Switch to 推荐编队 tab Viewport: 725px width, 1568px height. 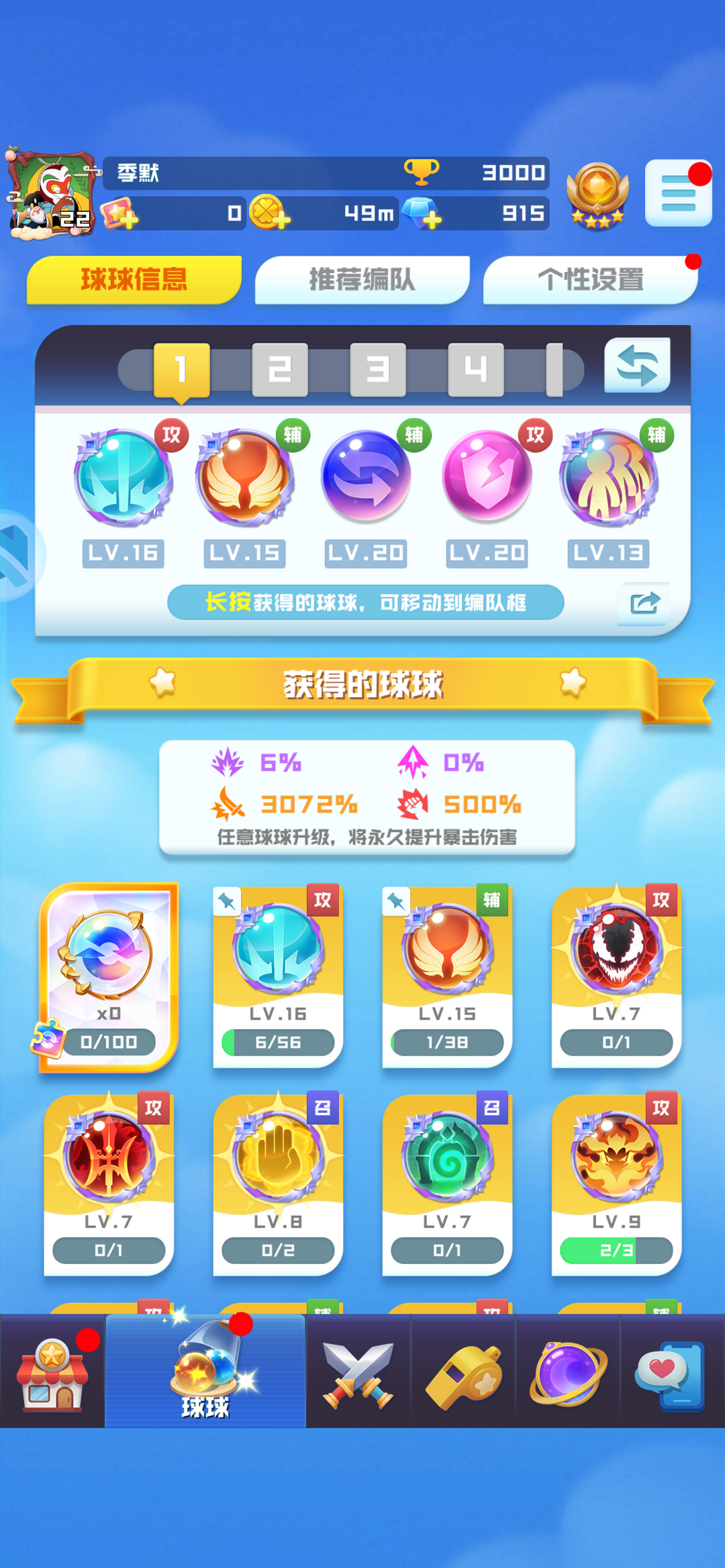362,280
